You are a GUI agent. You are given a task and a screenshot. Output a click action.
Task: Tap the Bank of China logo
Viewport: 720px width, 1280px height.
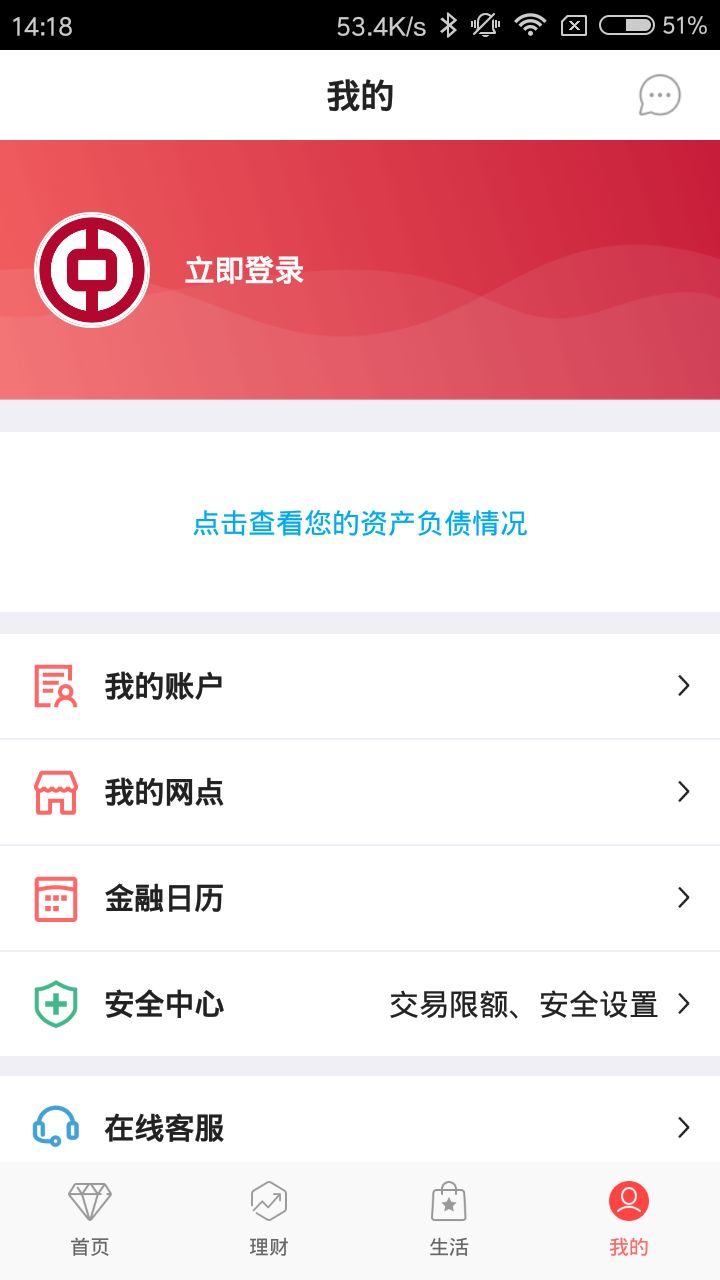91,270
